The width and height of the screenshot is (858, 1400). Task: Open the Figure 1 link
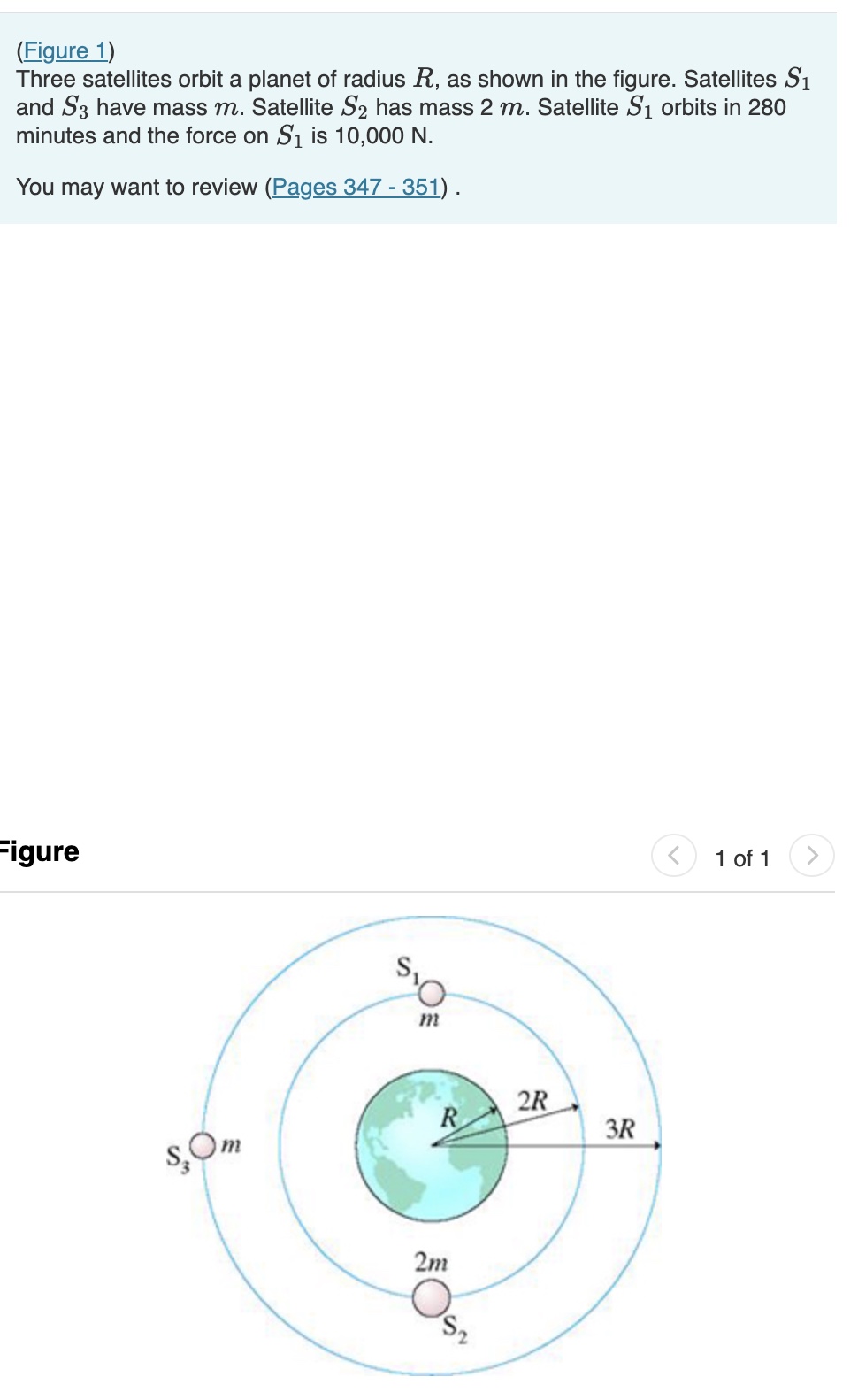point(65,51)
